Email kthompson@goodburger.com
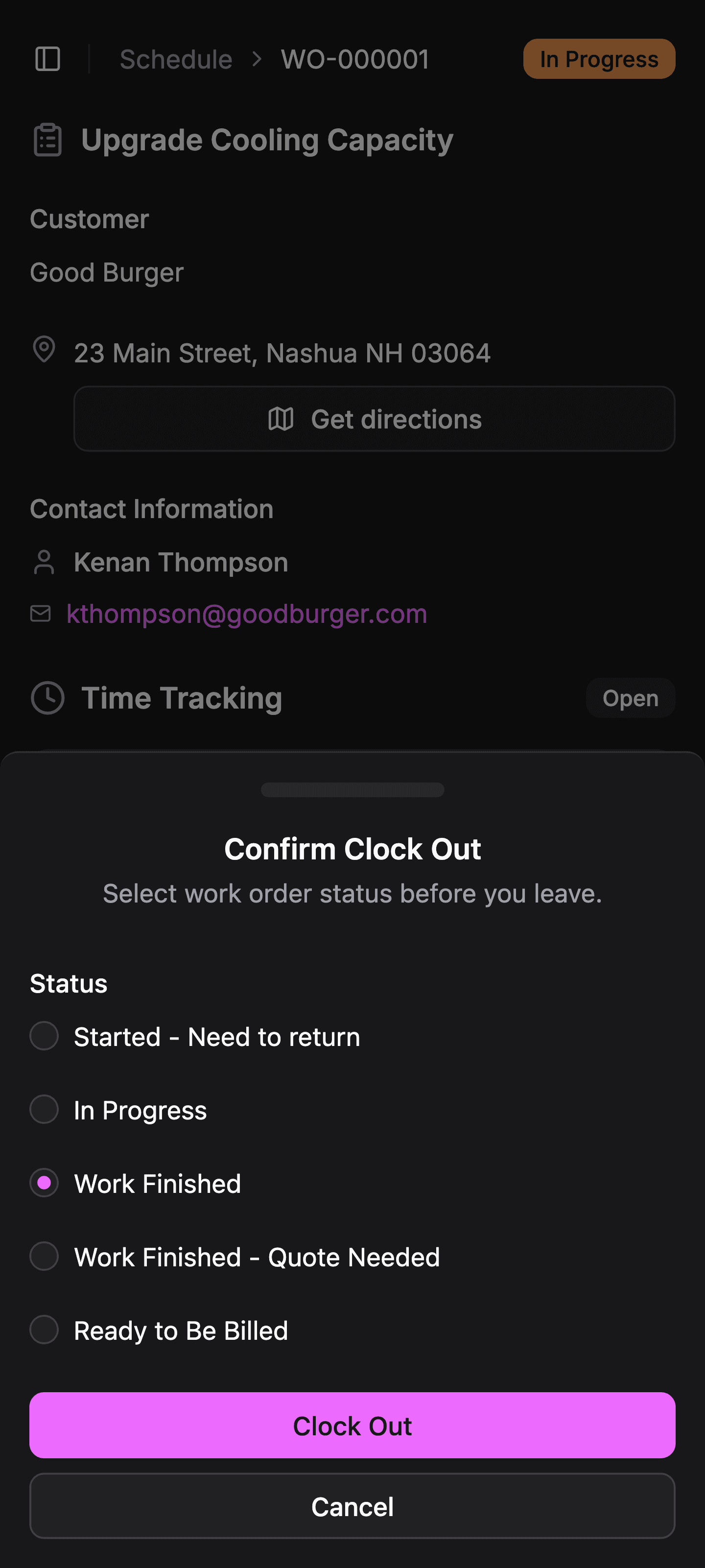This screenshot has height=1568, width=705. coord(247,614)
